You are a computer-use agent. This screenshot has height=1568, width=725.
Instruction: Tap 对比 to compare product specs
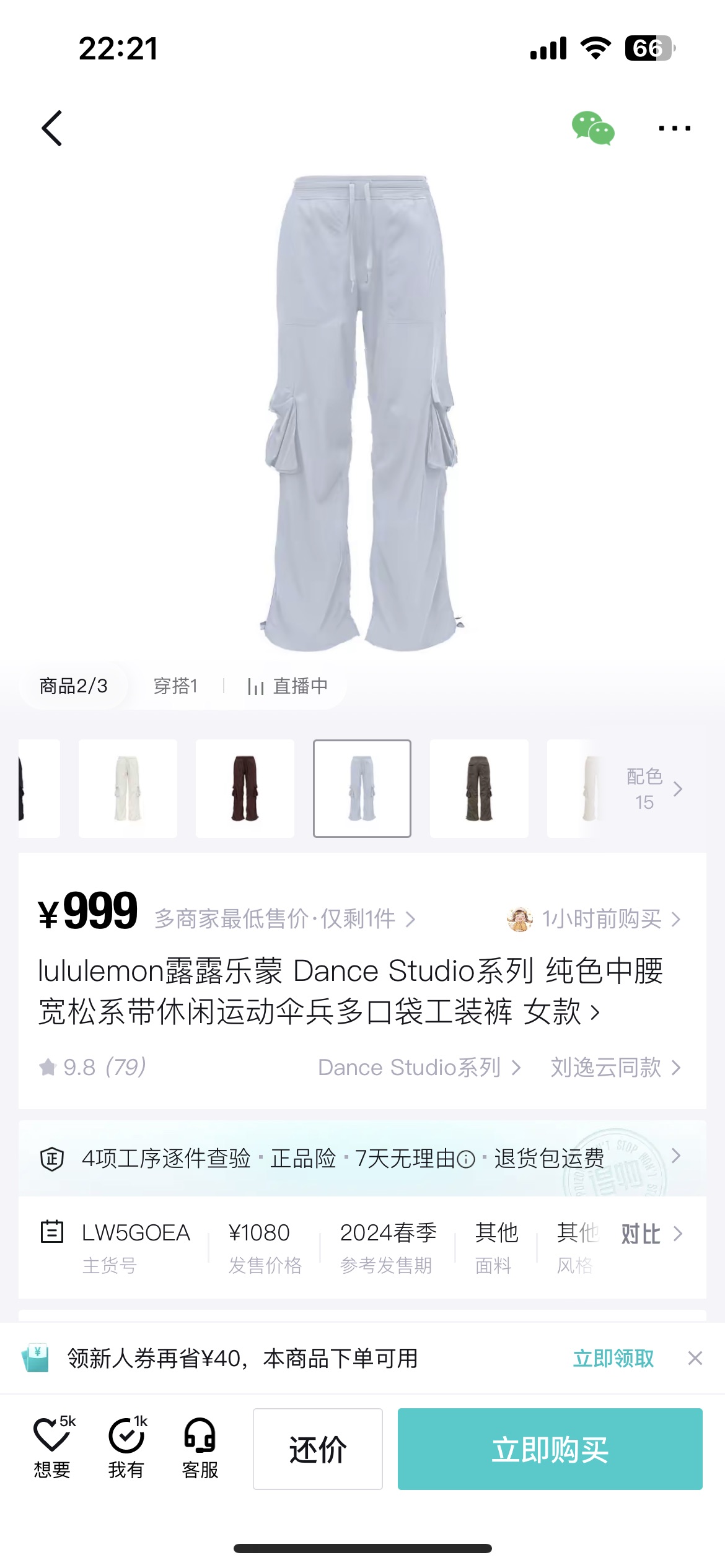tap(651, 1234)
